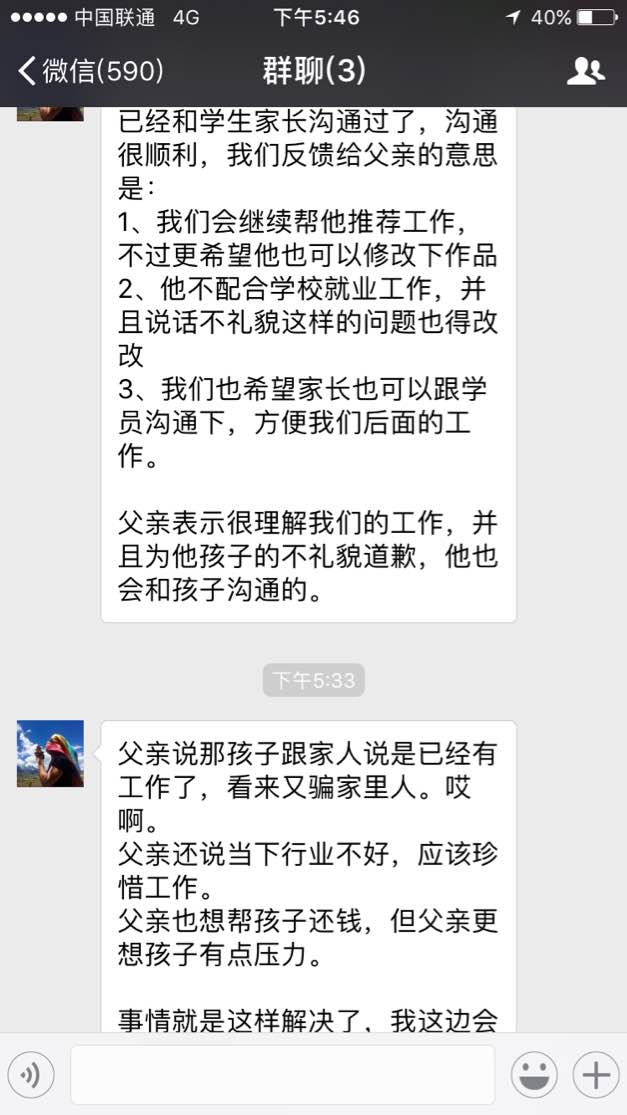Image resolution: width=627 pixels, height=1115 pixels.
Task: Open the group chat members info
Action: point(585,70)
